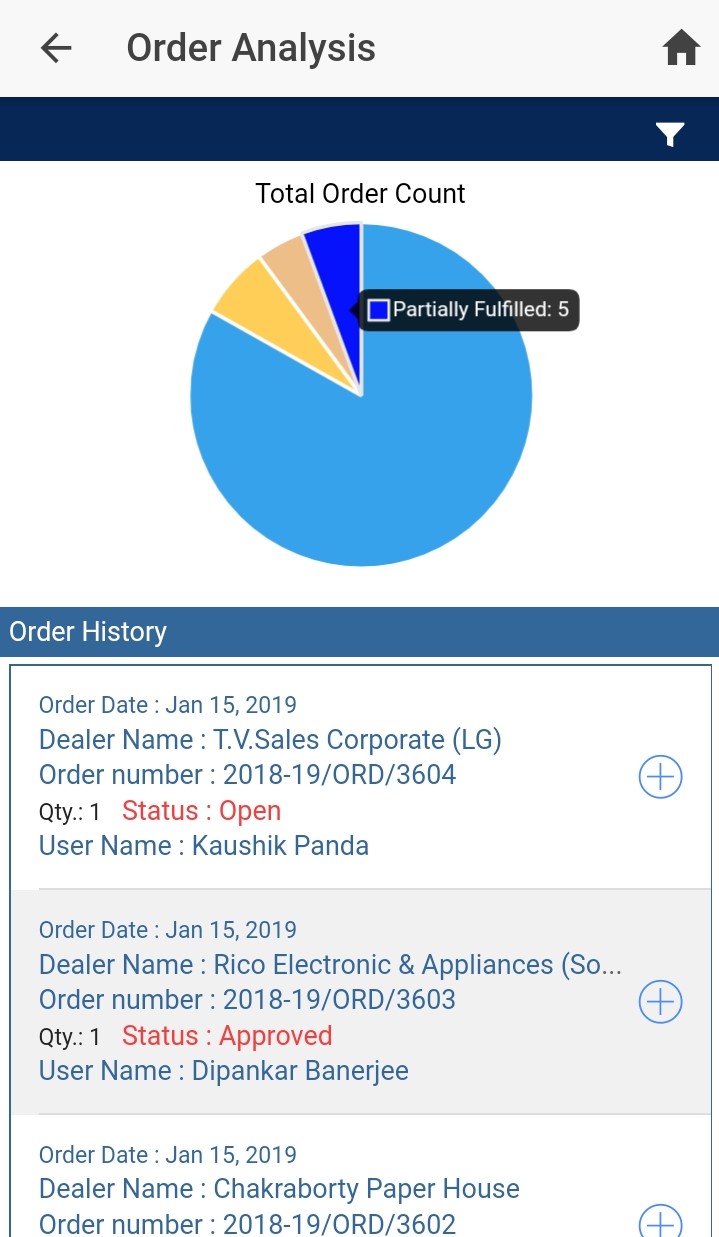Viewport: 719px width, 1237px height.
Task: Expand order 2018-19/ORD/3604 with plus icon
Action: pos(660,776)
